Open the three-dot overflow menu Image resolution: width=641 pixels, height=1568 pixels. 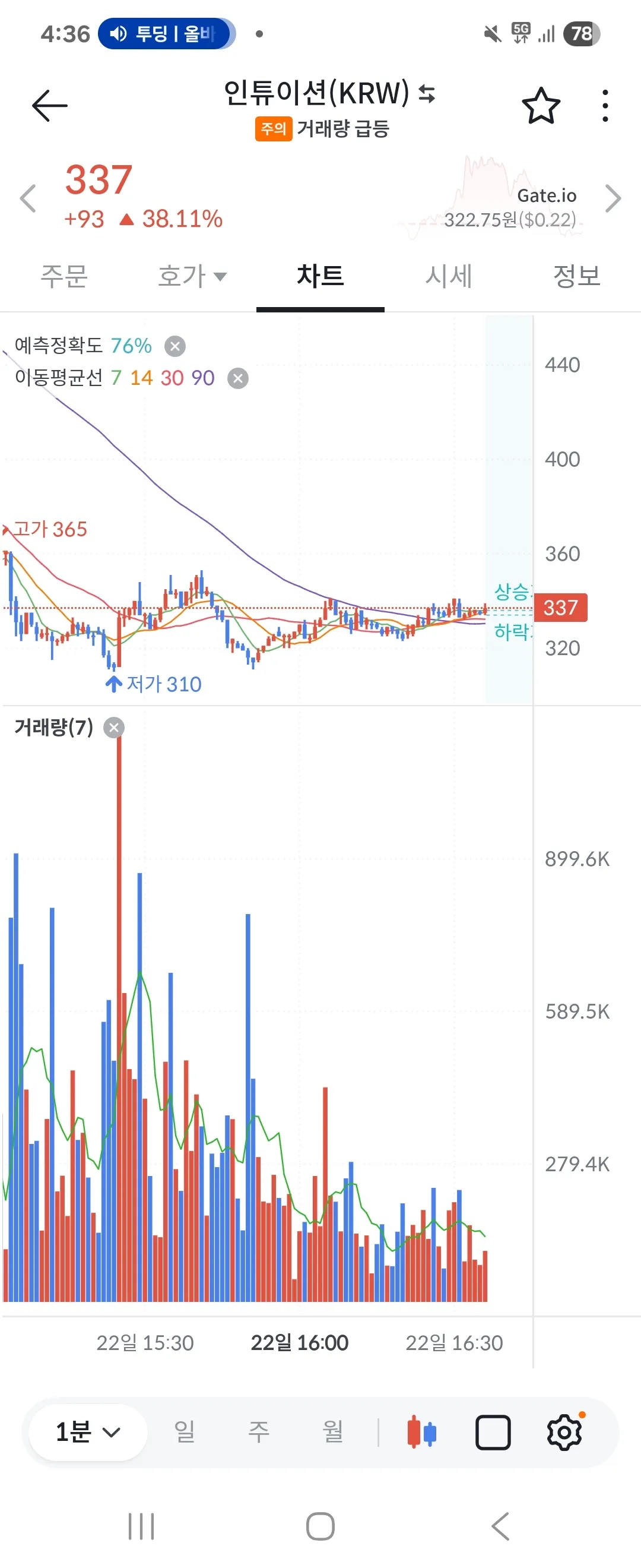tap(605, 106)
